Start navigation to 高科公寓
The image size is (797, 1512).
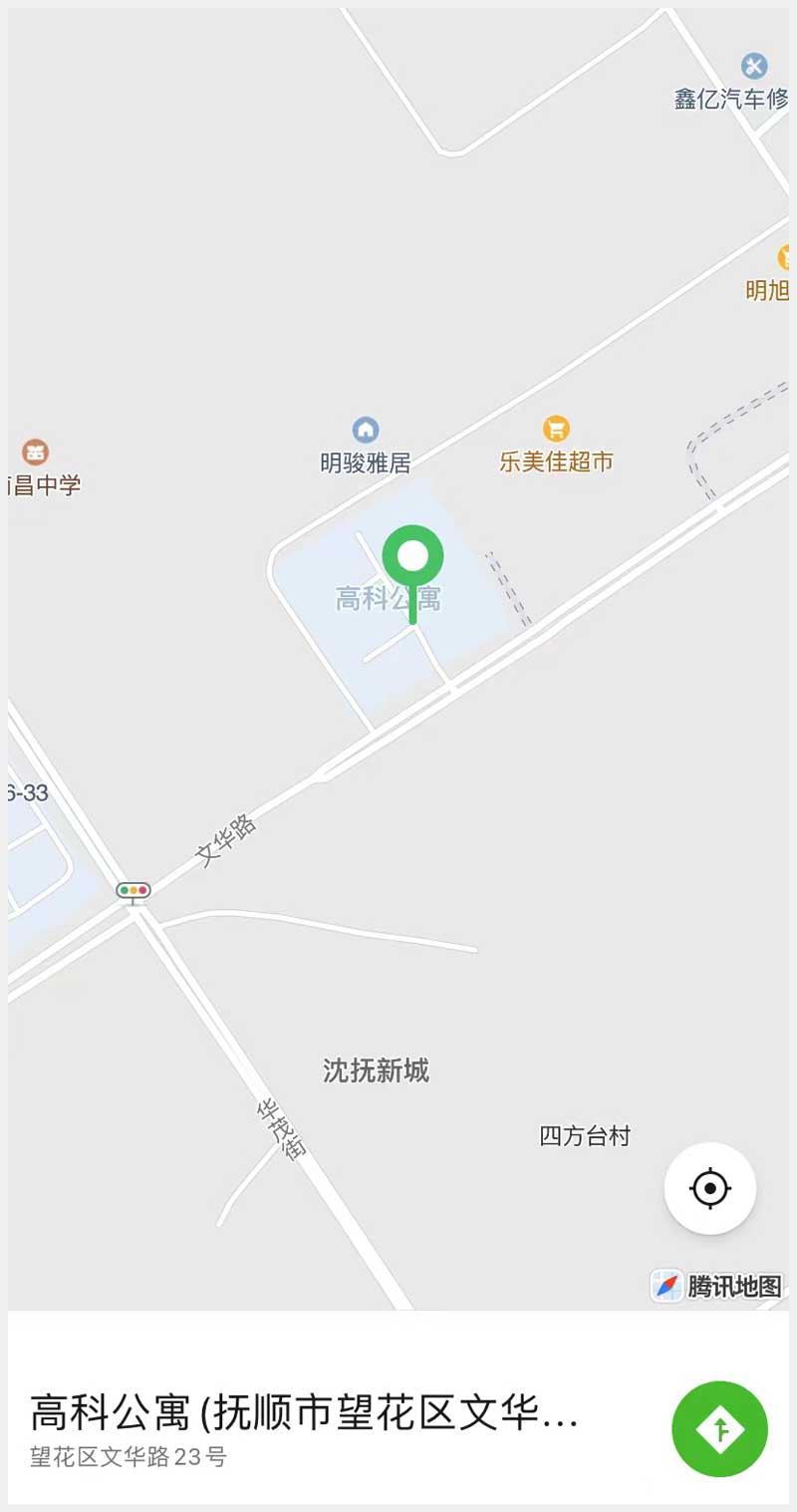coord(719,1428)
